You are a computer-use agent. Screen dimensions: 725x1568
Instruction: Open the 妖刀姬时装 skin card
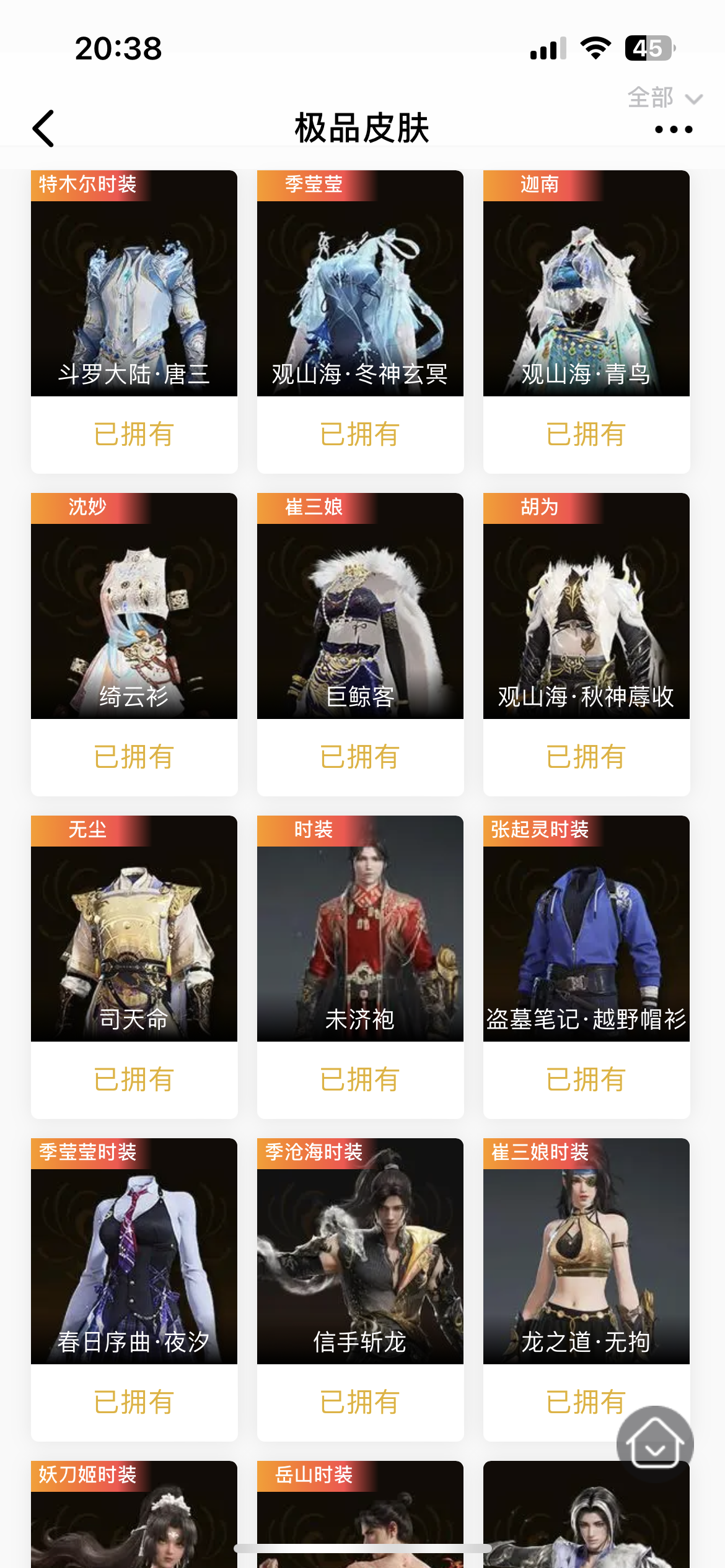[134, 1517]
